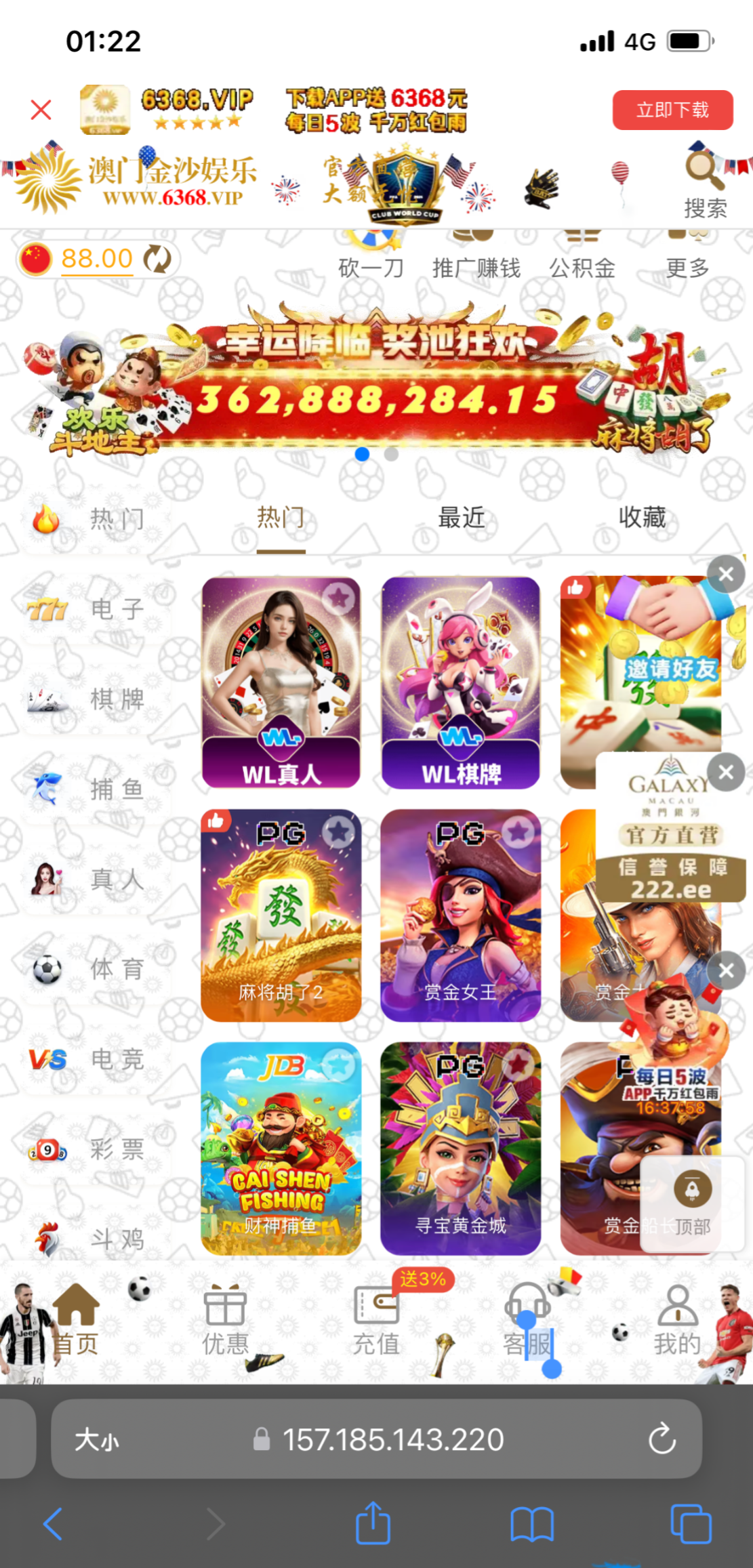
Task: Switch to the 最近 tab
Action: (461, 518)
